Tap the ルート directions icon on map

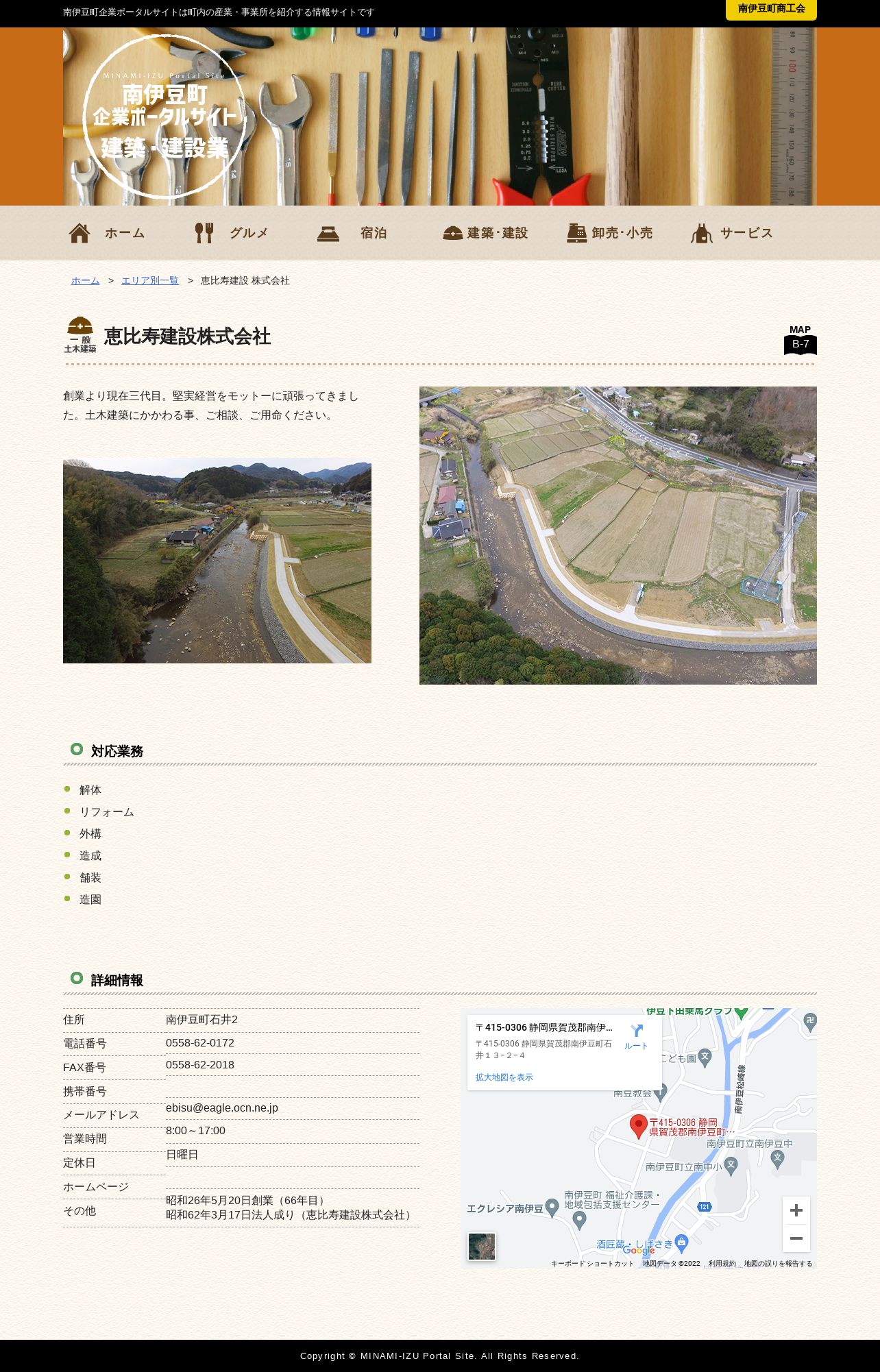(x=636, y=1036)
